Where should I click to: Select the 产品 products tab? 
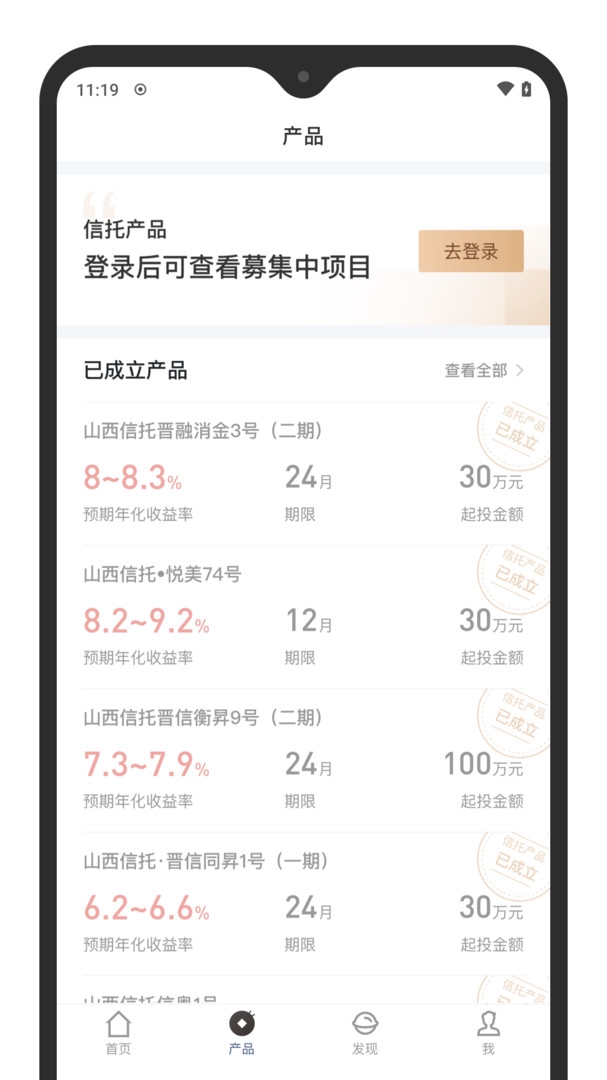241,1033
